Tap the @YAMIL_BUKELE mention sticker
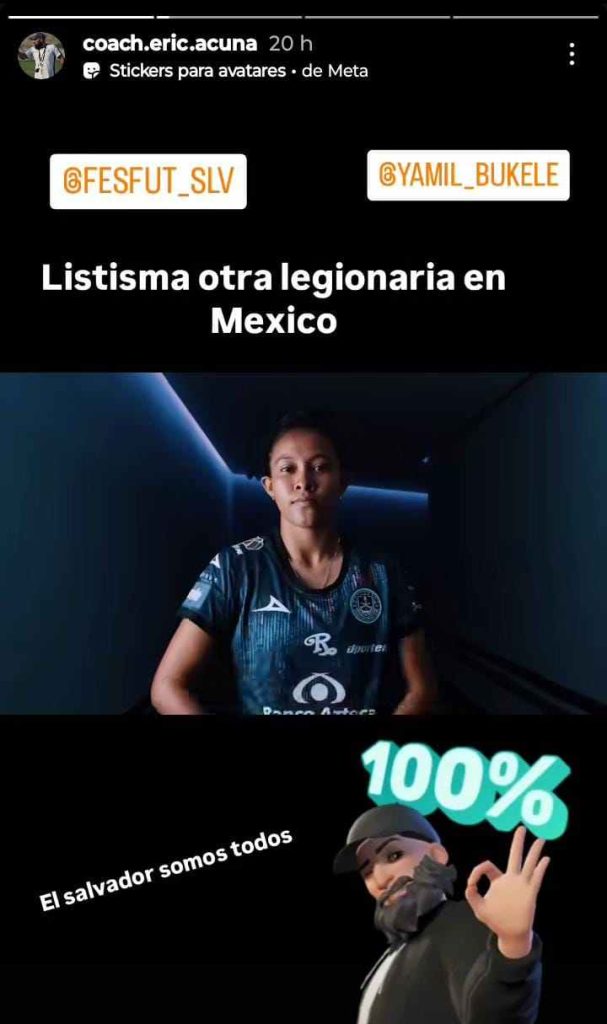Image resolution: width=607 pixels, height=1024 pixels. point(468,176)
